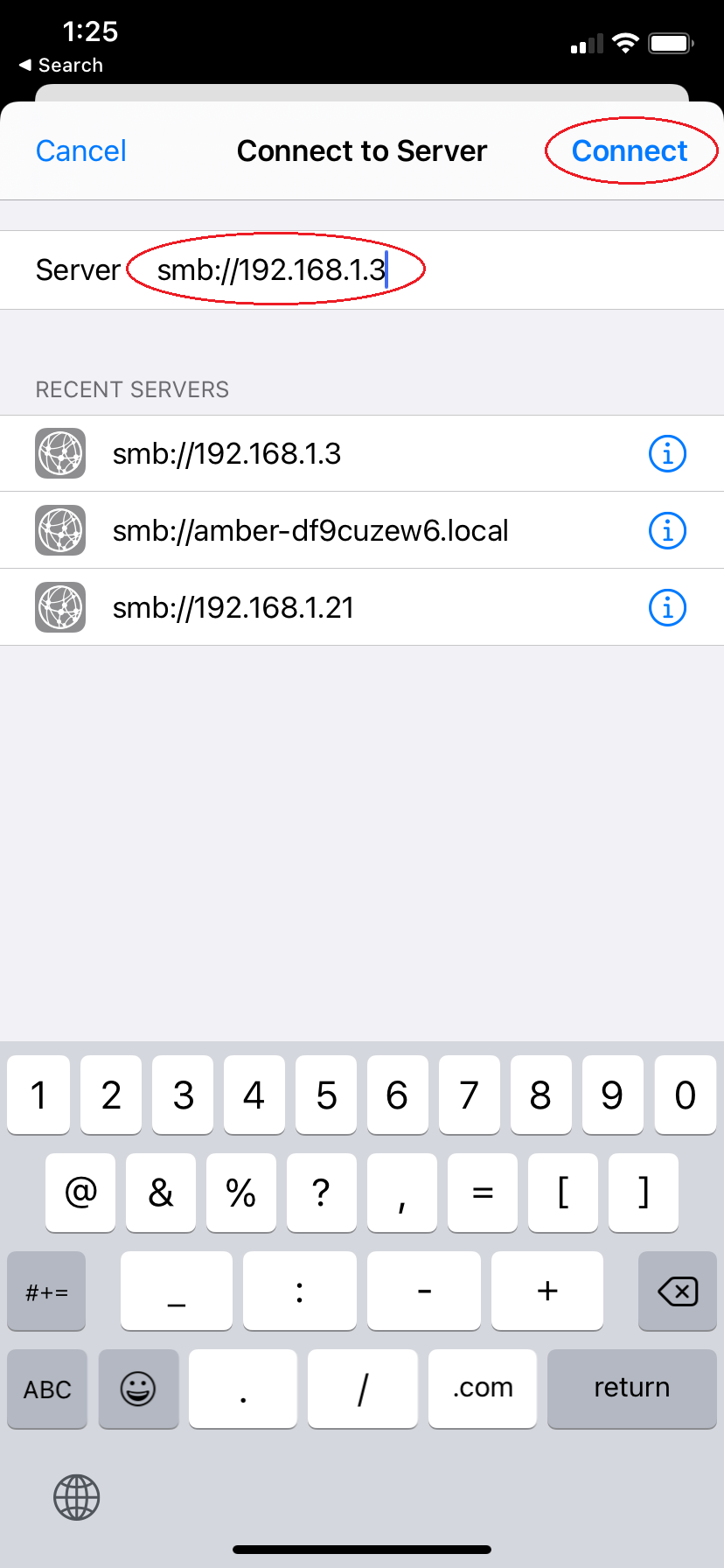The width and height of the screenshot is (724, 1568).
Task: Hit the backspace key
Action: (x=678, y=1291)
